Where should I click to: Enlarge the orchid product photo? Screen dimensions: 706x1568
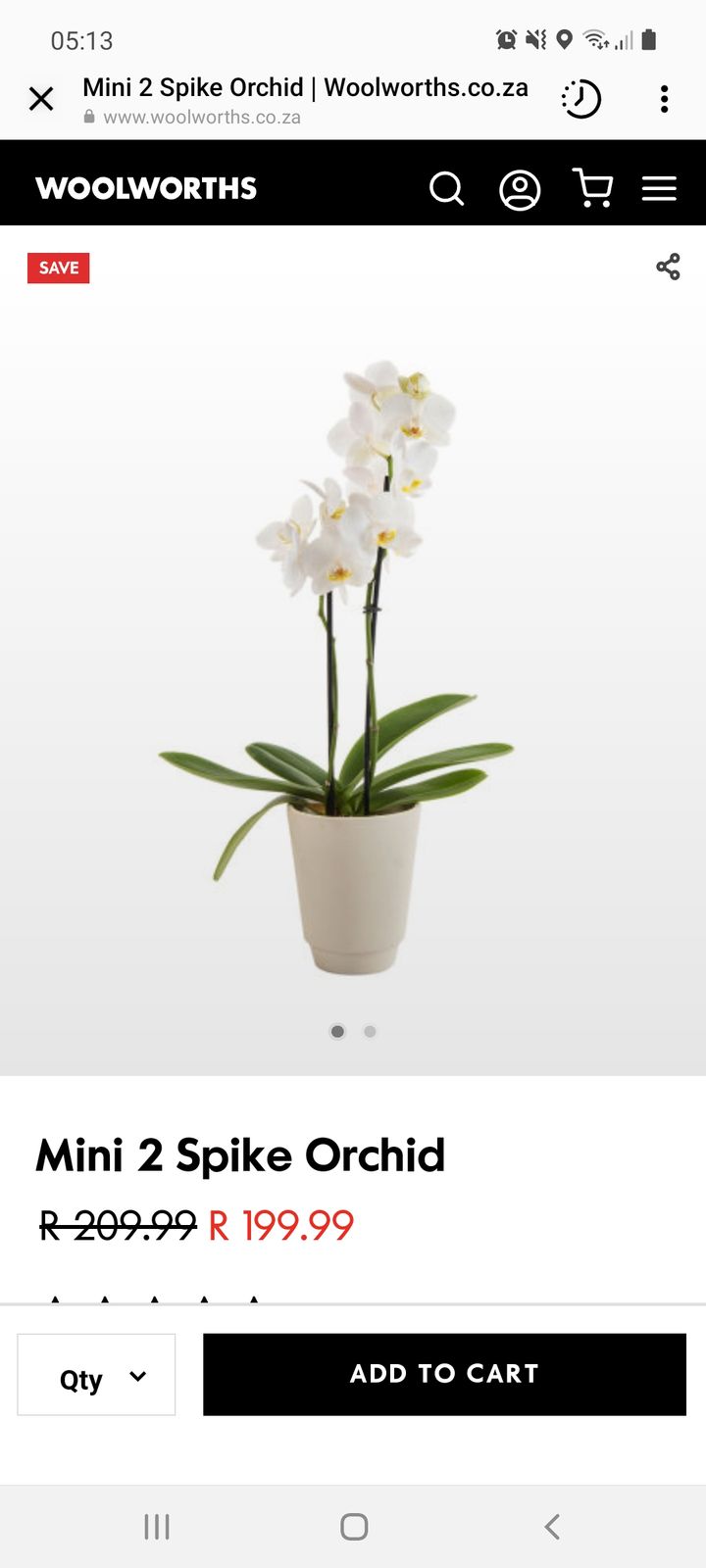coord(353,666)
